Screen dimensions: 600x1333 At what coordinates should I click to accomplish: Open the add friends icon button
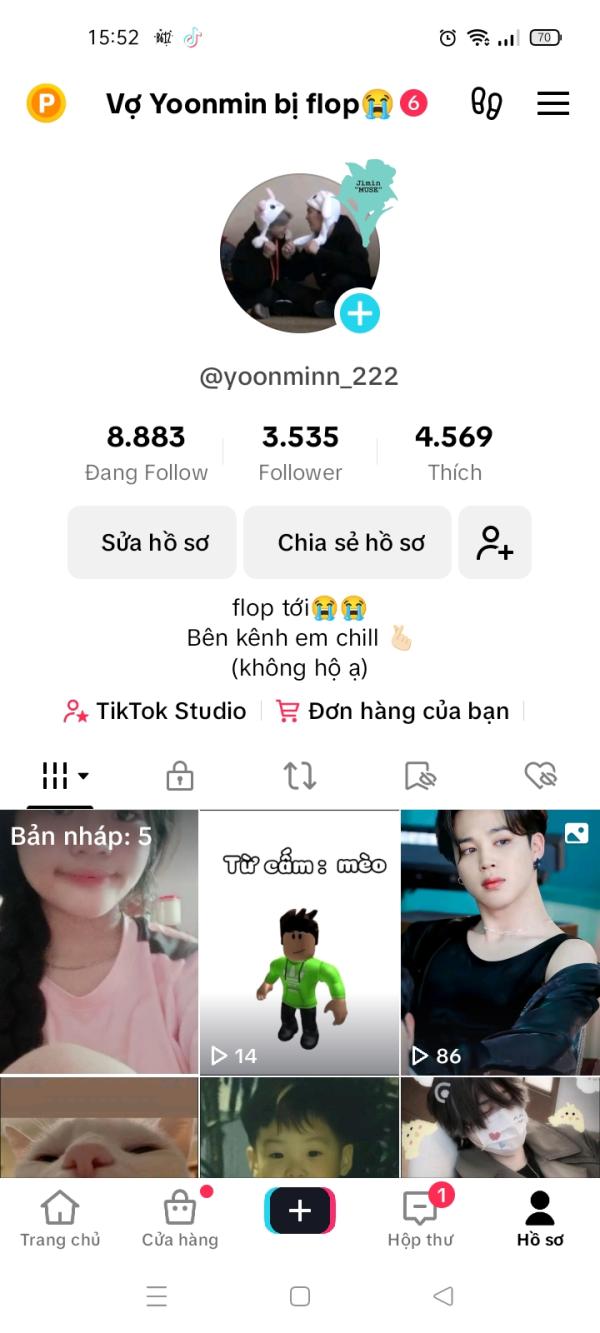pos(495,543)
